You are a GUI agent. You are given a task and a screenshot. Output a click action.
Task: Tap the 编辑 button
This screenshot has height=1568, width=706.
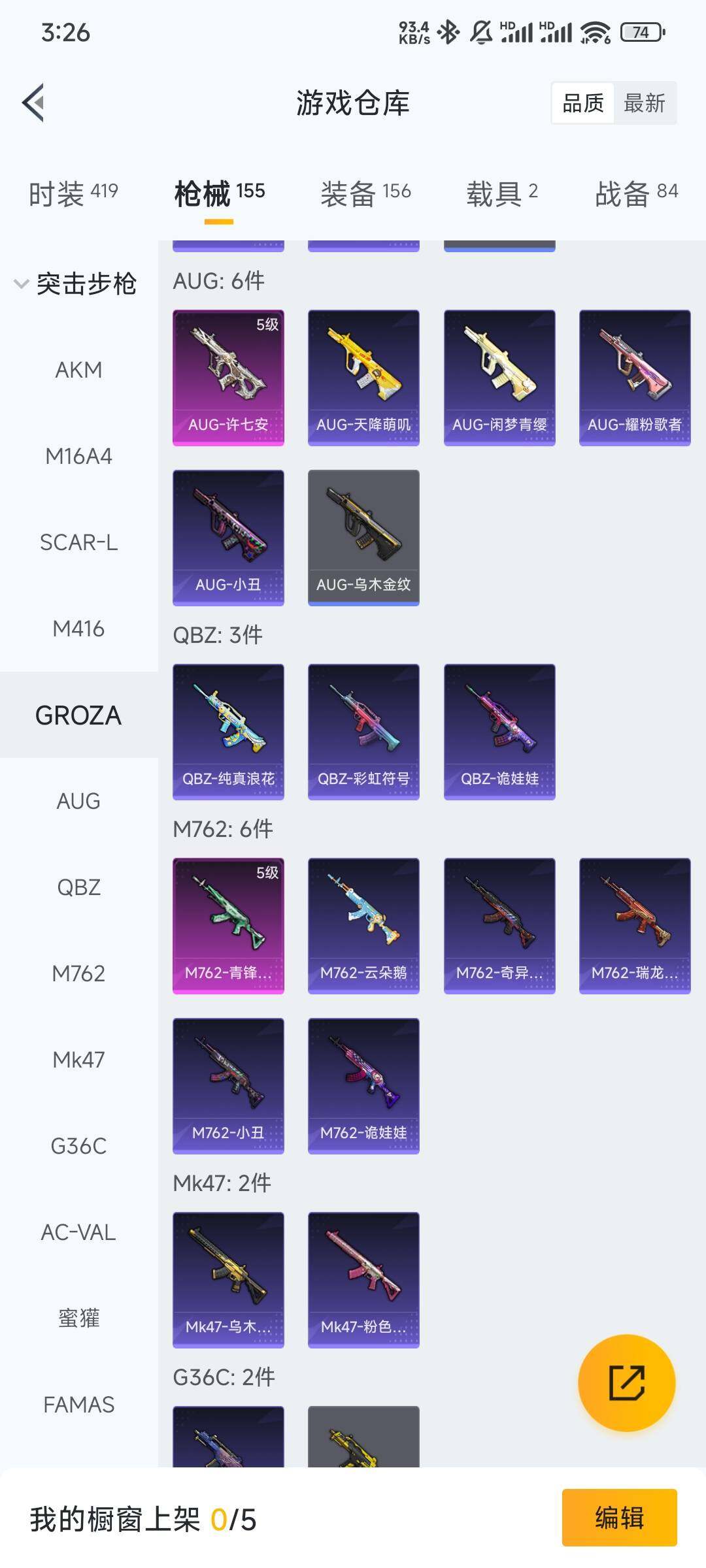coord(619,1518)
